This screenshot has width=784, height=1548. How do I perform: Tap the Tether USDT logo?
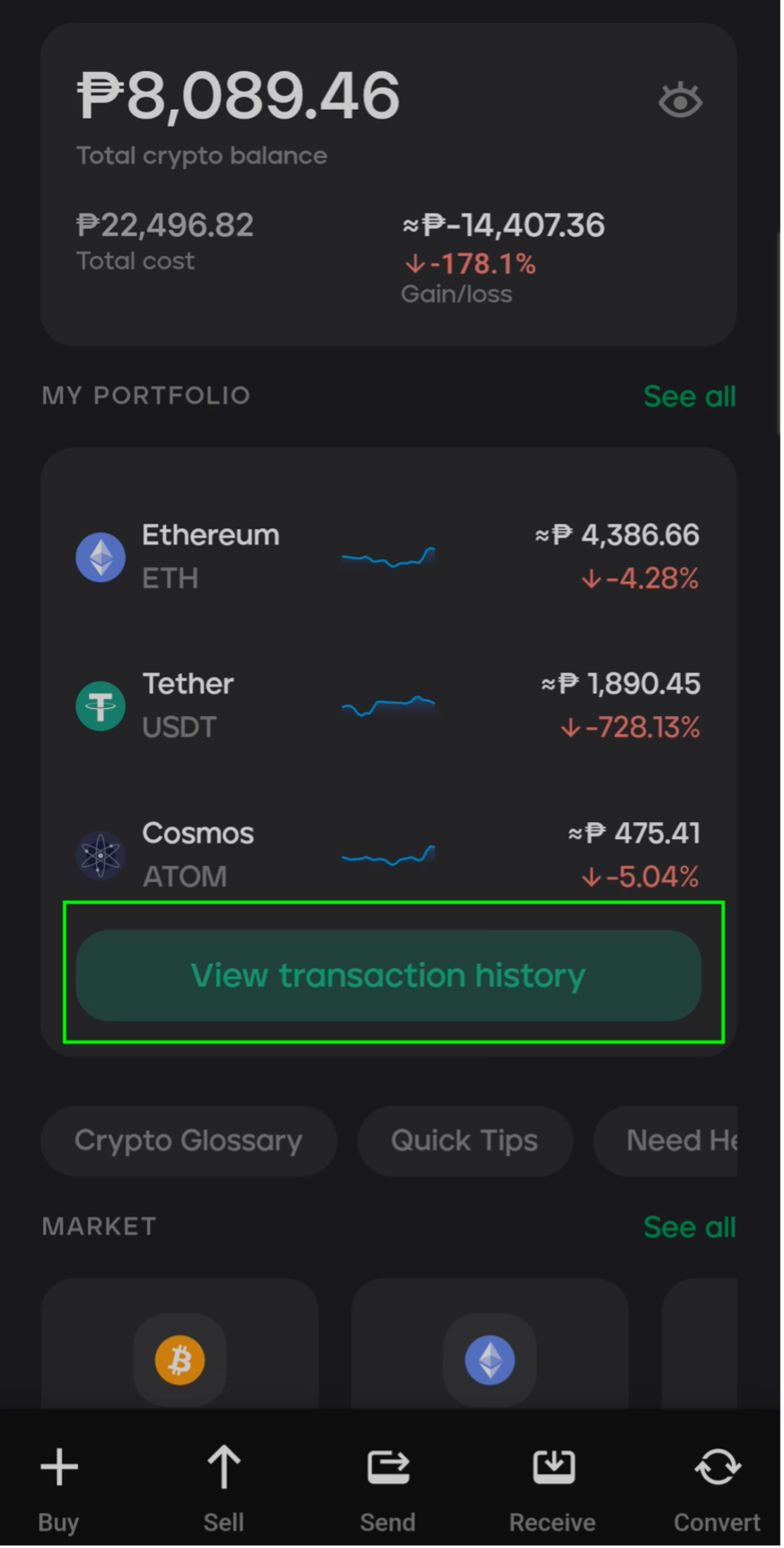[100, 706]
